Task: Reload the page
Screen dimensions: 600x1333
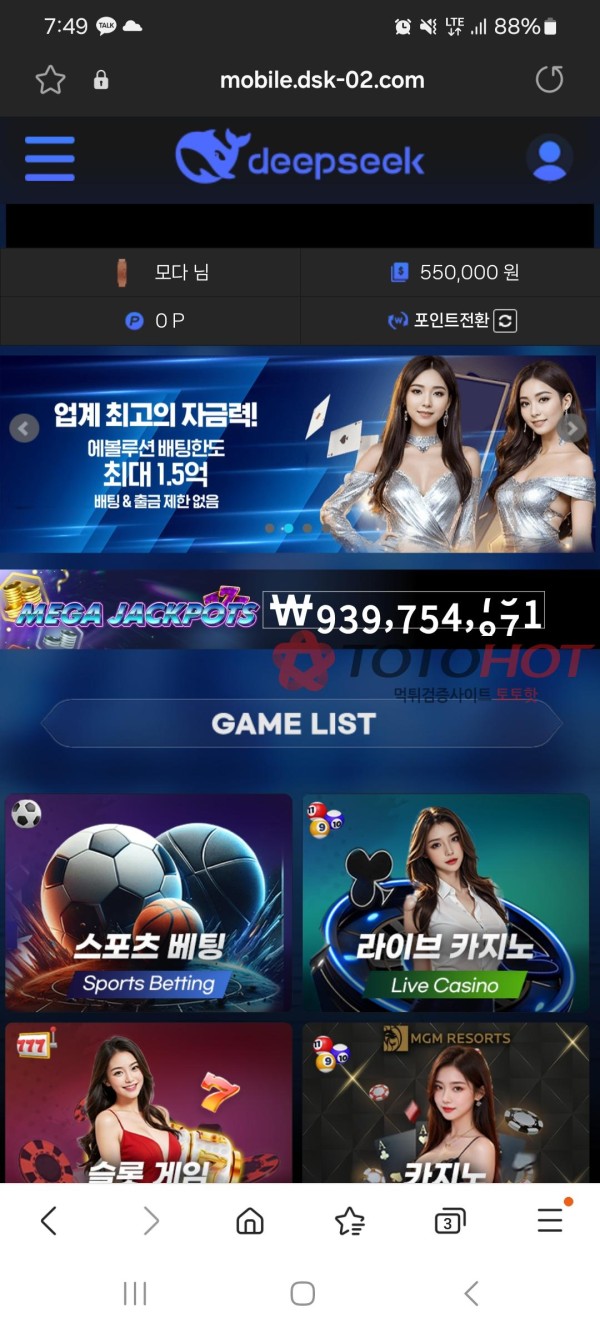Action: pyautogui.click(x=549, y=80)
